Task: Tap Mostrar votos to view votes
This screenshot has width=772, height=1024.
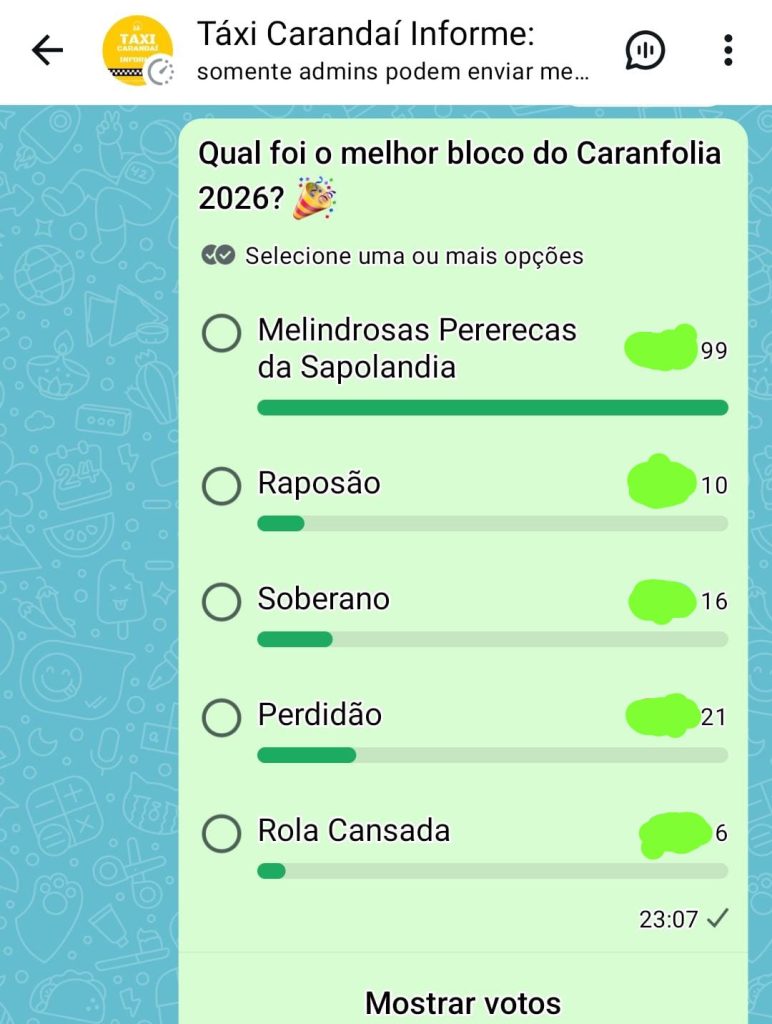Action: tap(462, 1001)
